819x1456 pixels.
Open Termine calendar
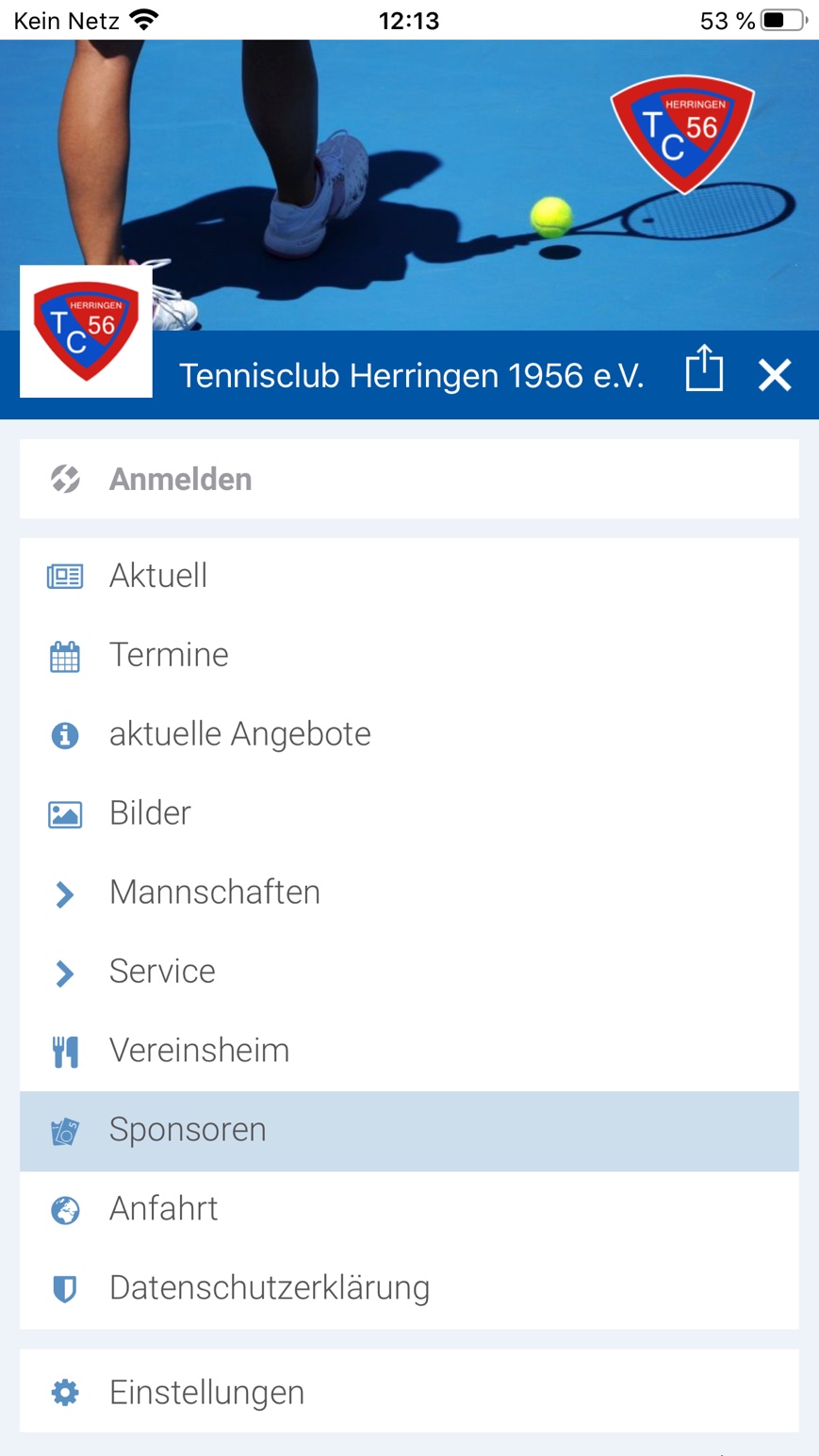click(409, 655)
